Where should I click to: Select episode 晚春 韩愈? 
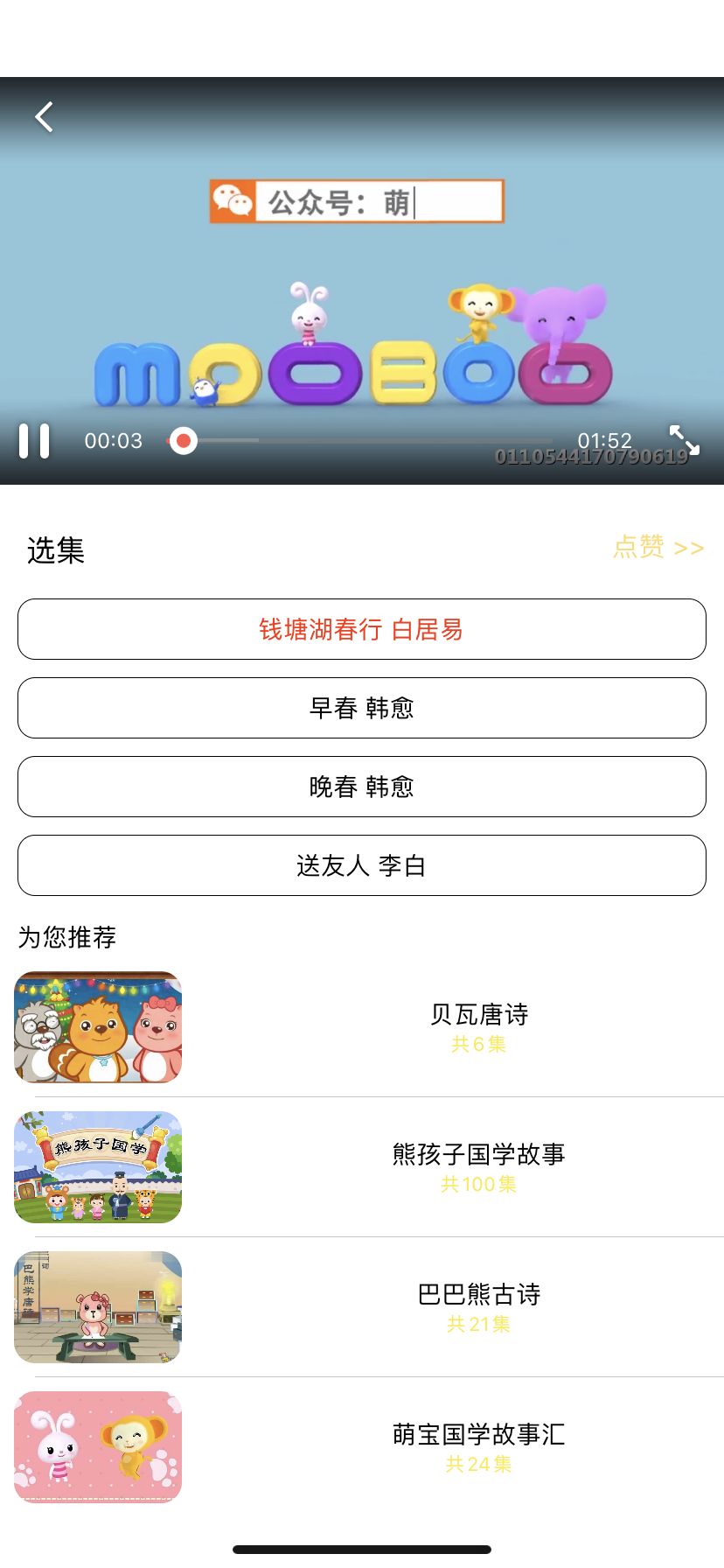tap(361, 787)
